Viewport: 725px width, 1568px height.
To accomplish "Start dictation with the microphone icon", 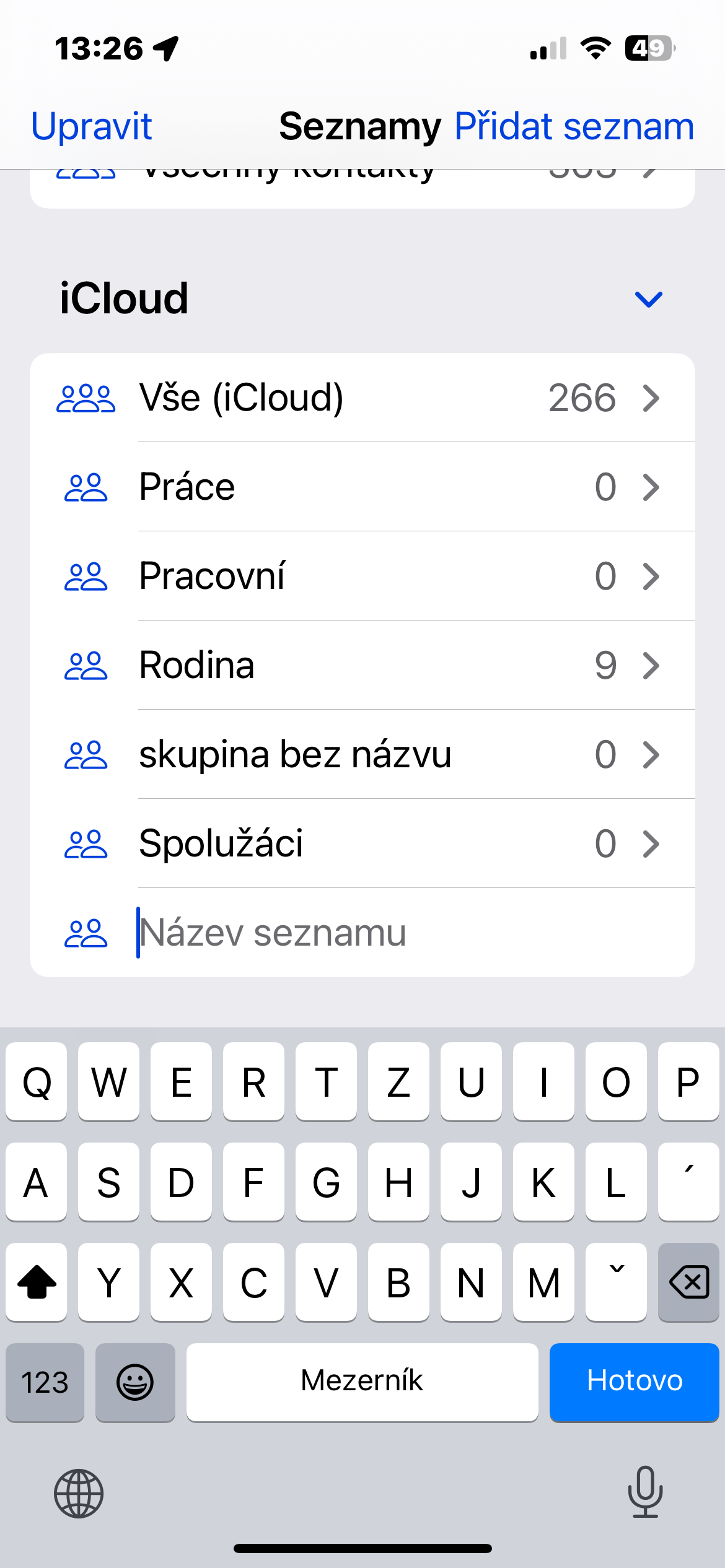I will pyautogui.click(x=645, y=1492).
